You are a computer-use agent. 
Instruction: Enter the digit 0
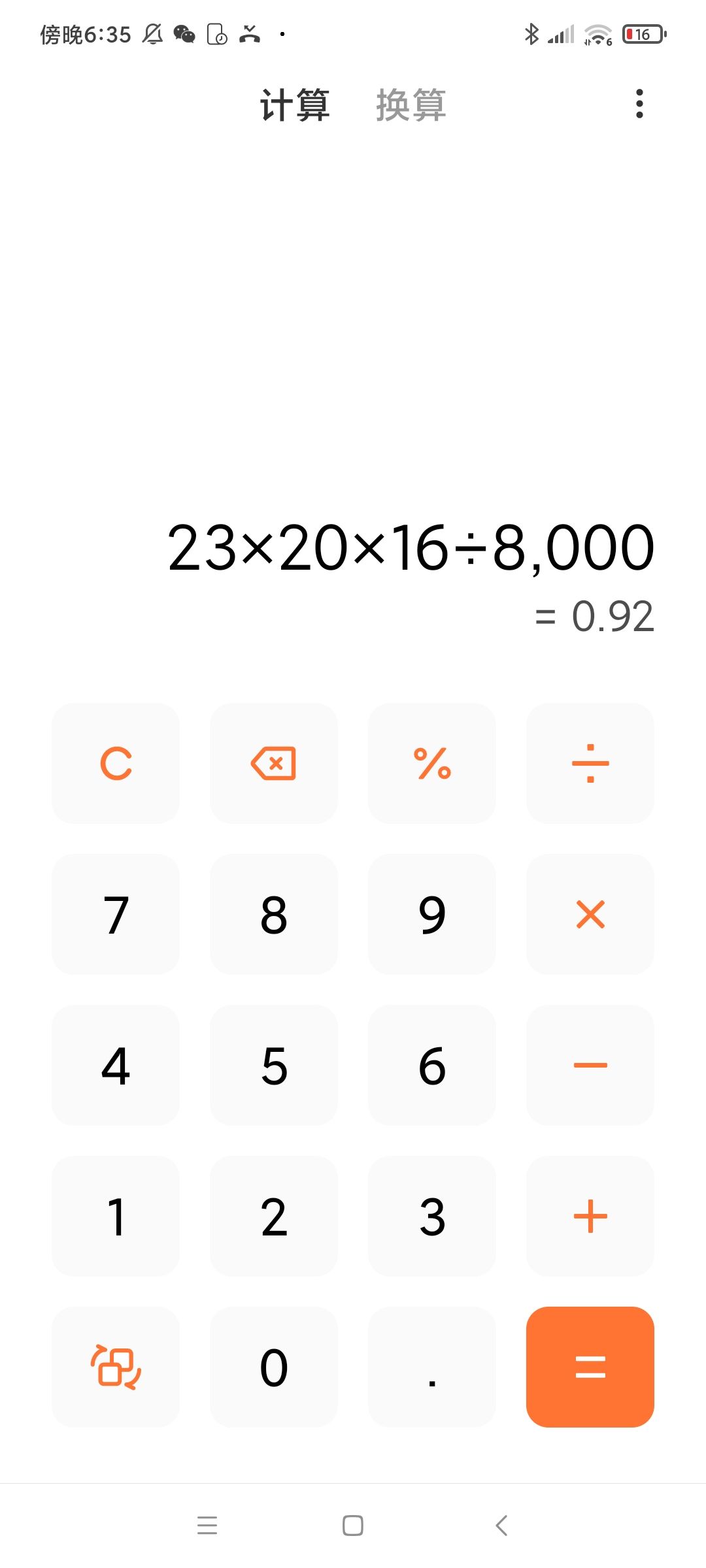click(x=274, y=1367)
